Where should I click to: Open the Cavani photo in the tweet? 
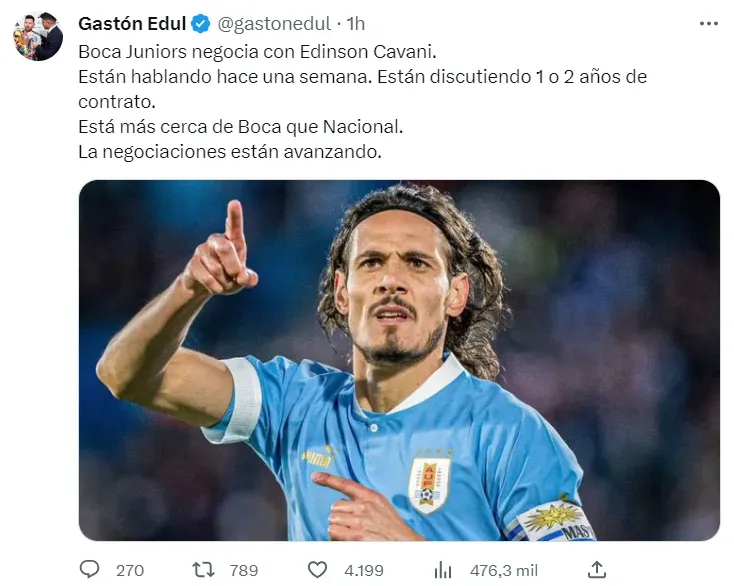click(398, 360)
